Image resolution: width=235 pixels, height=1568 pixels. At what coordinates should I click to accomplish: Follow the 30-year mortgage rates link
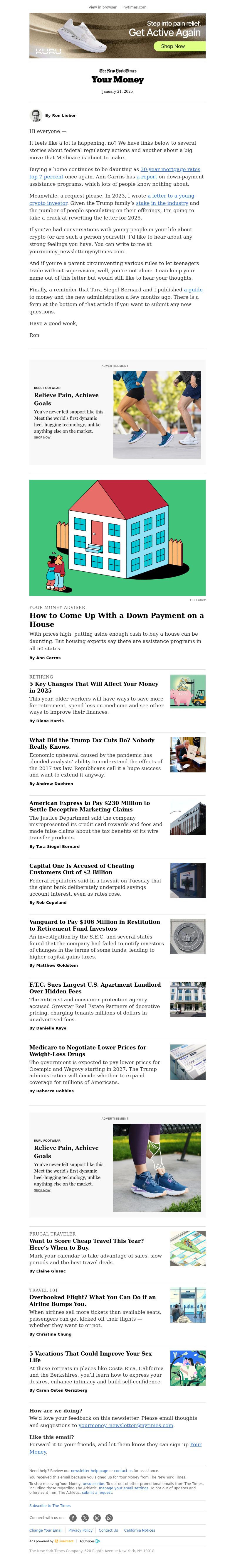point(170,169)
